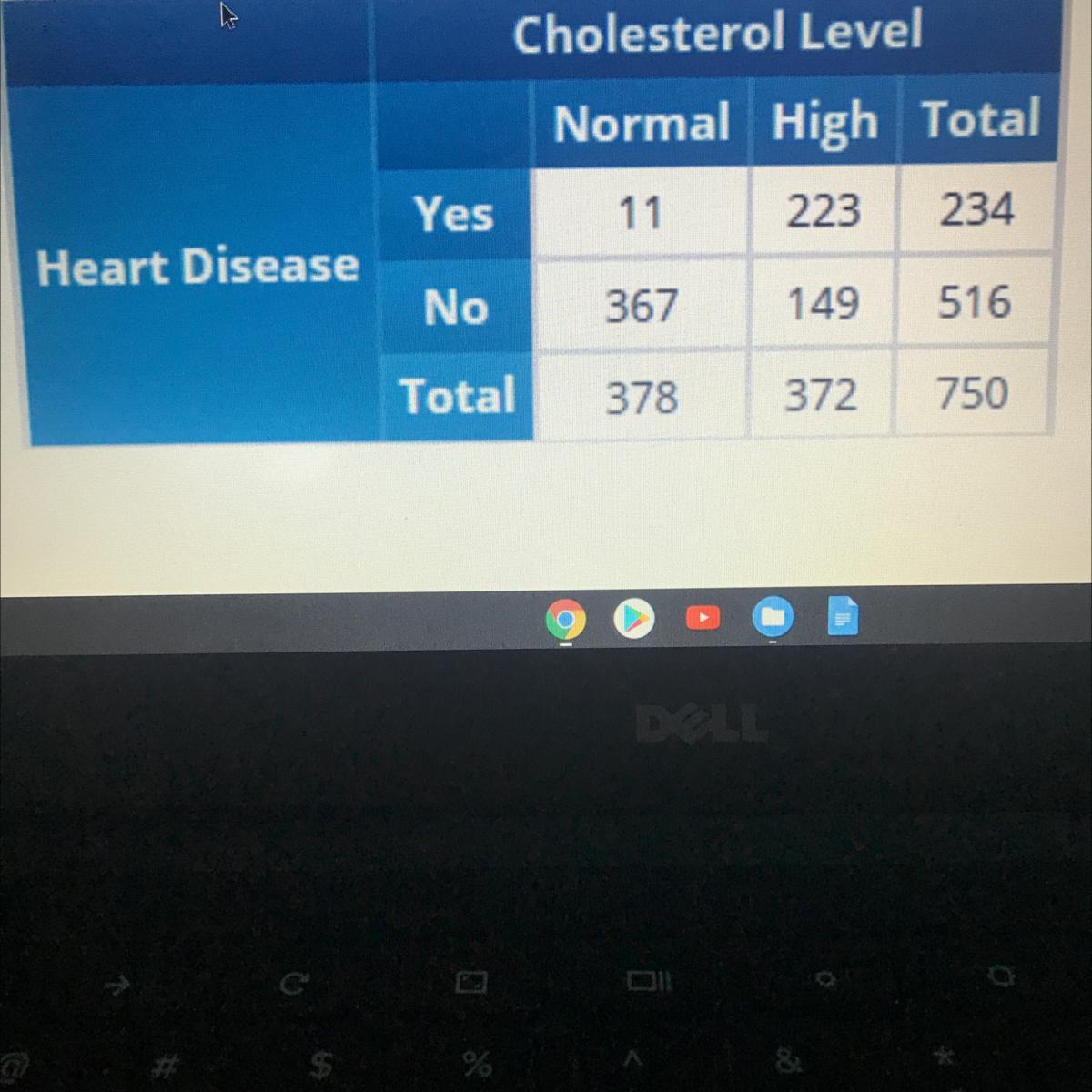Launch the Play Store app
This screenshot has width=1092, height=1092.
[x=634, y=619]
